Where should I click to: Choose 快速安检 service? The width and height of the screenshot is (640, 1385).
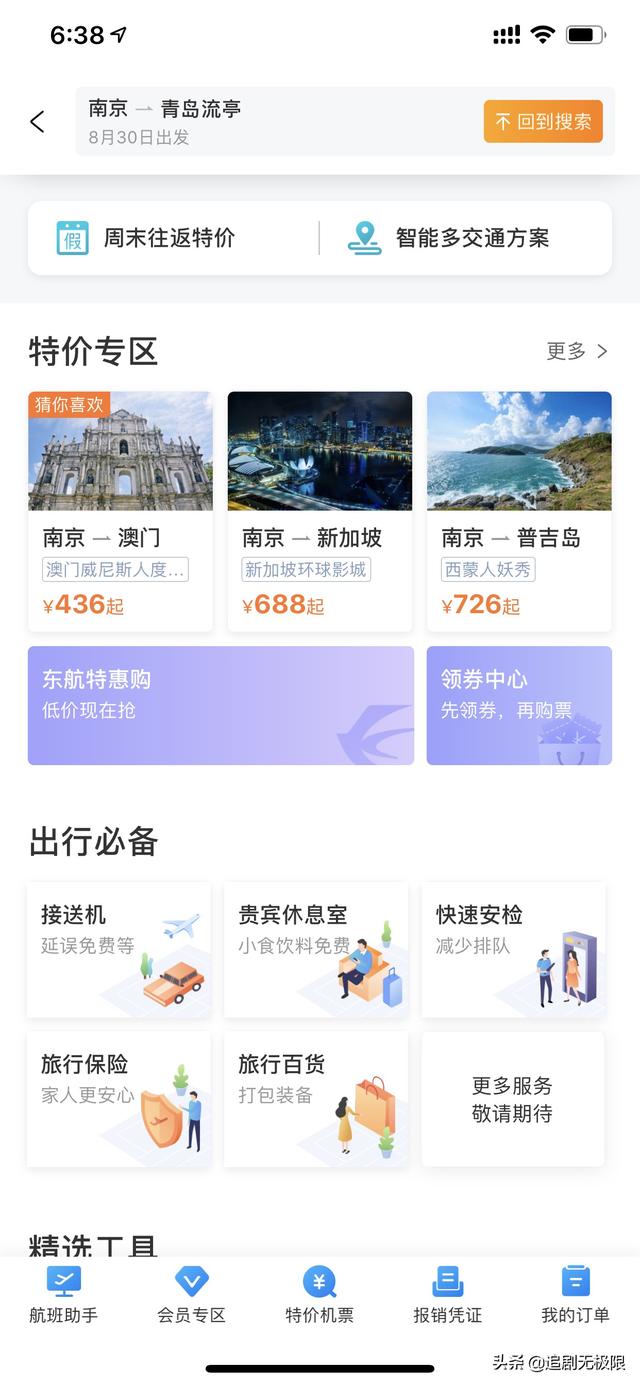[x=513, y=950]
